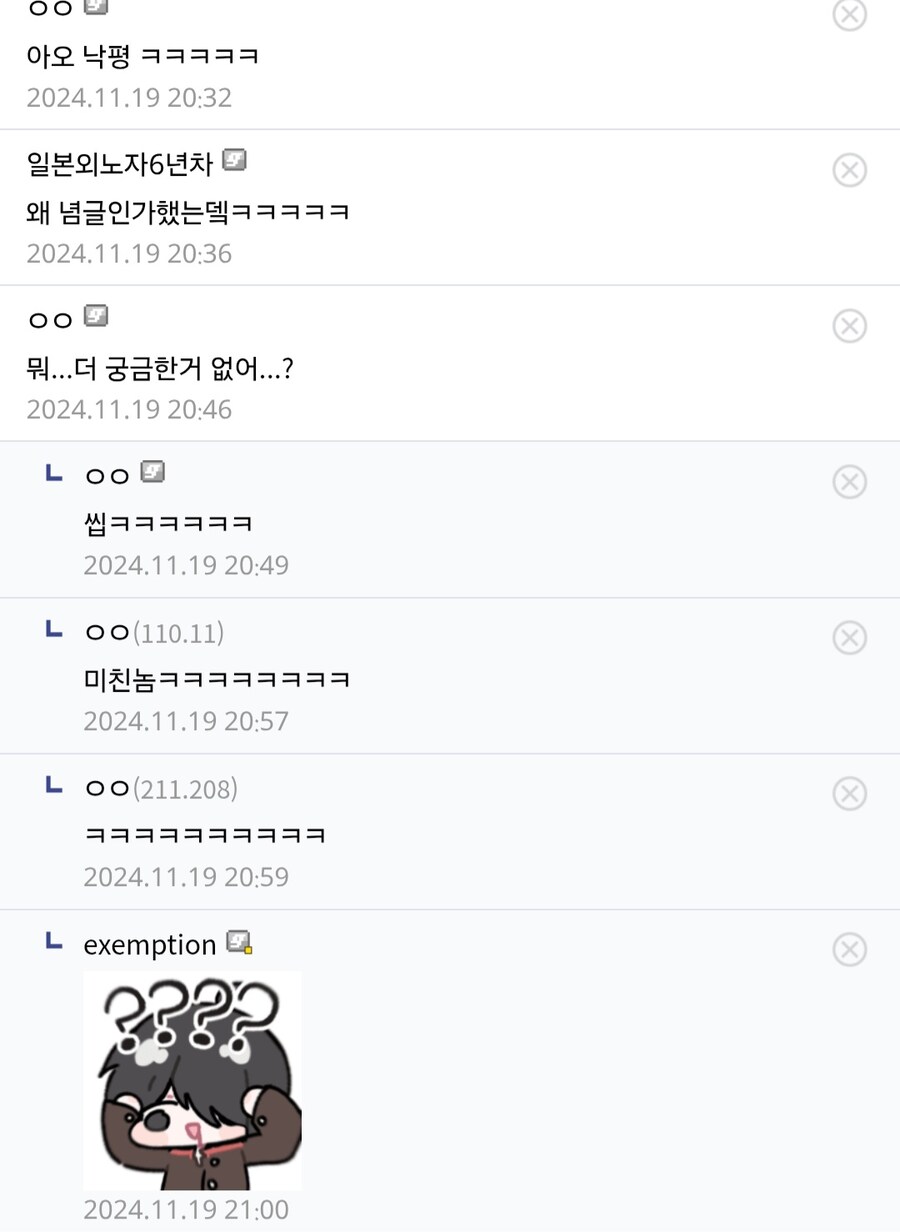
Task: Reply to '왜 념글인가했는덱ㅋㅋㅋㅋㅋ' comment
Action: pyautogui.click(x=188, y=212)
